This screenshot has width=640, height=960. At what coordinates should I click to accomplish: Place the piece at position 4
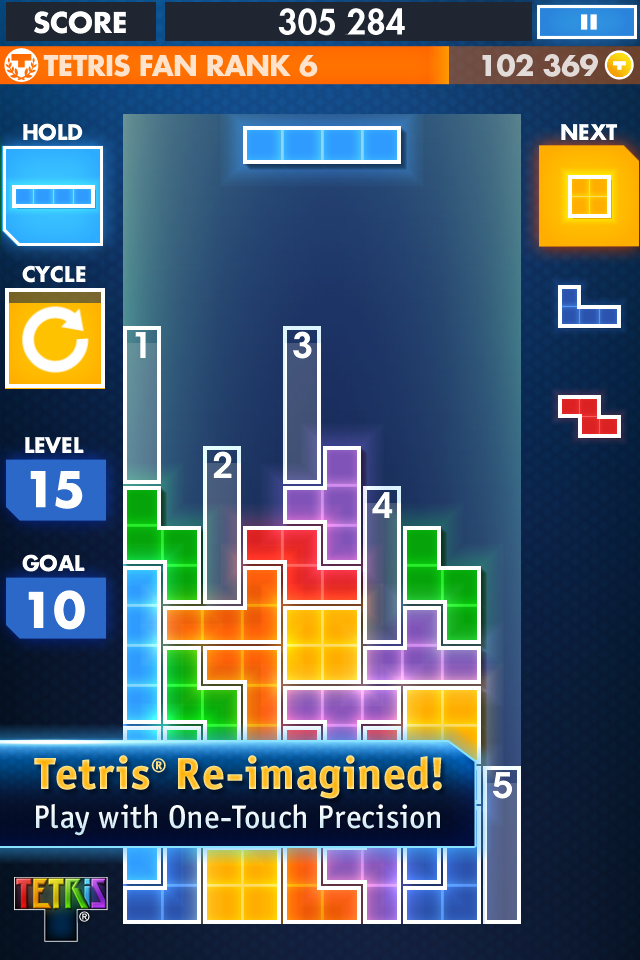click(x=381, y=565)
